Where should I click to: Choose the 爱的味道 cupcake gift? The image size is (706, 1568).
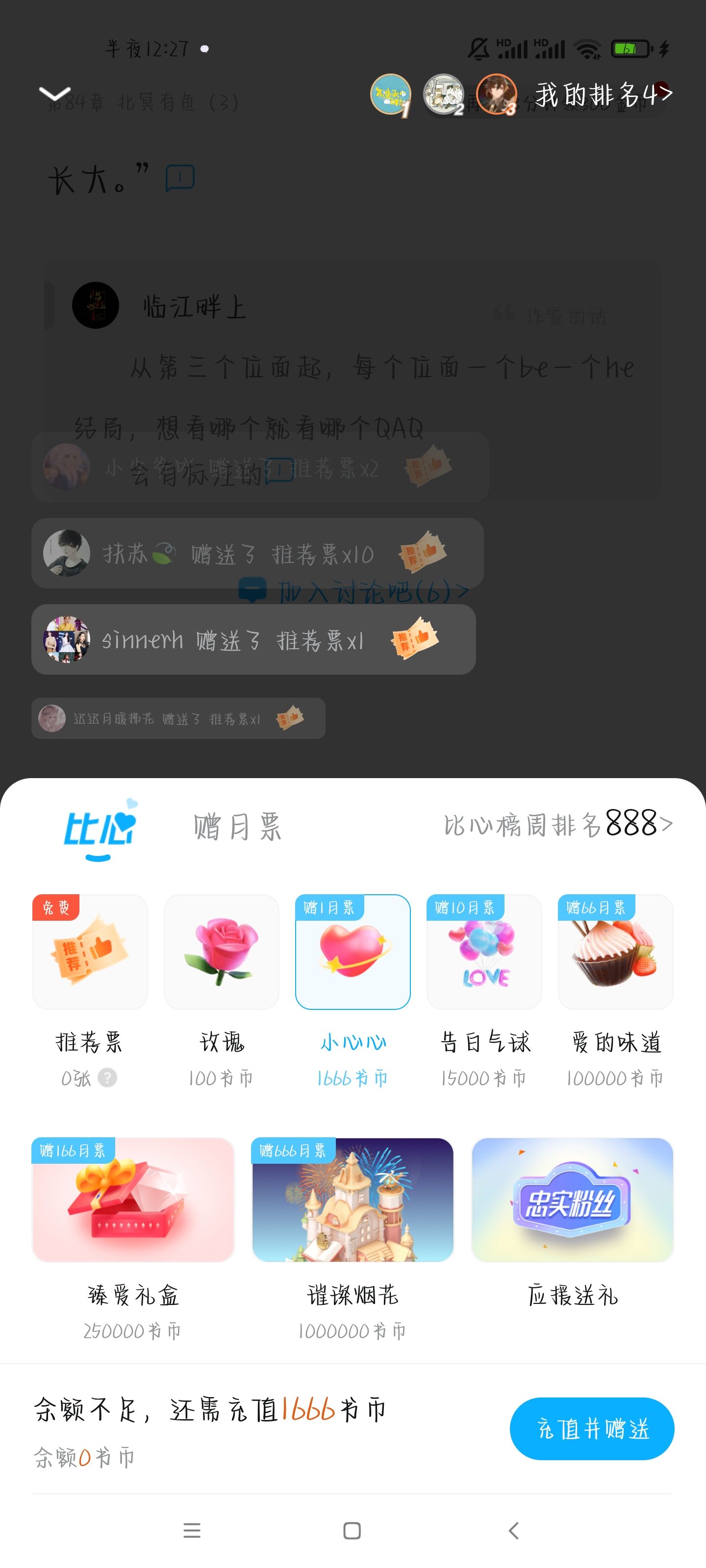click(x=615, y=952)
